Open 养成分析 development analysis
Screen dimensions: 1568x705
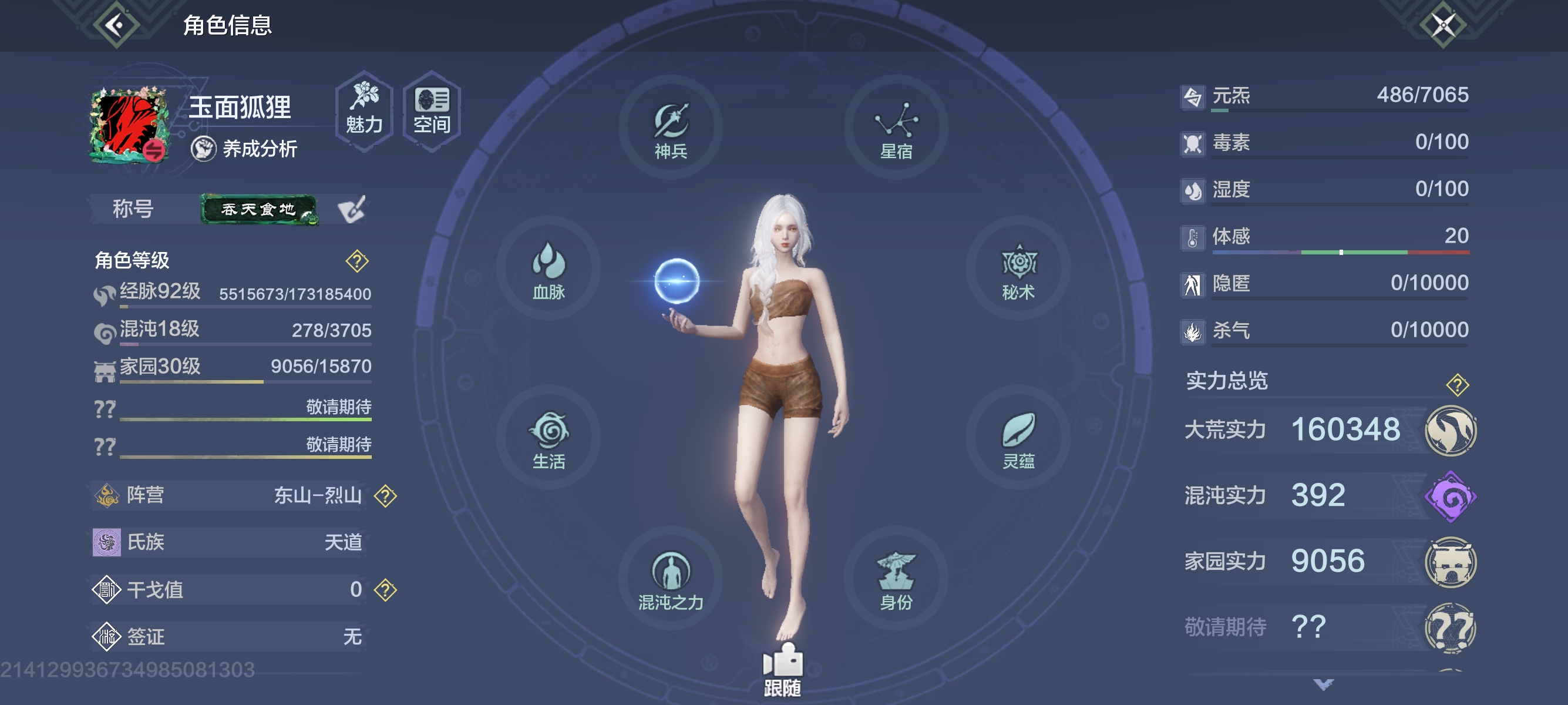tap(244, 148)
